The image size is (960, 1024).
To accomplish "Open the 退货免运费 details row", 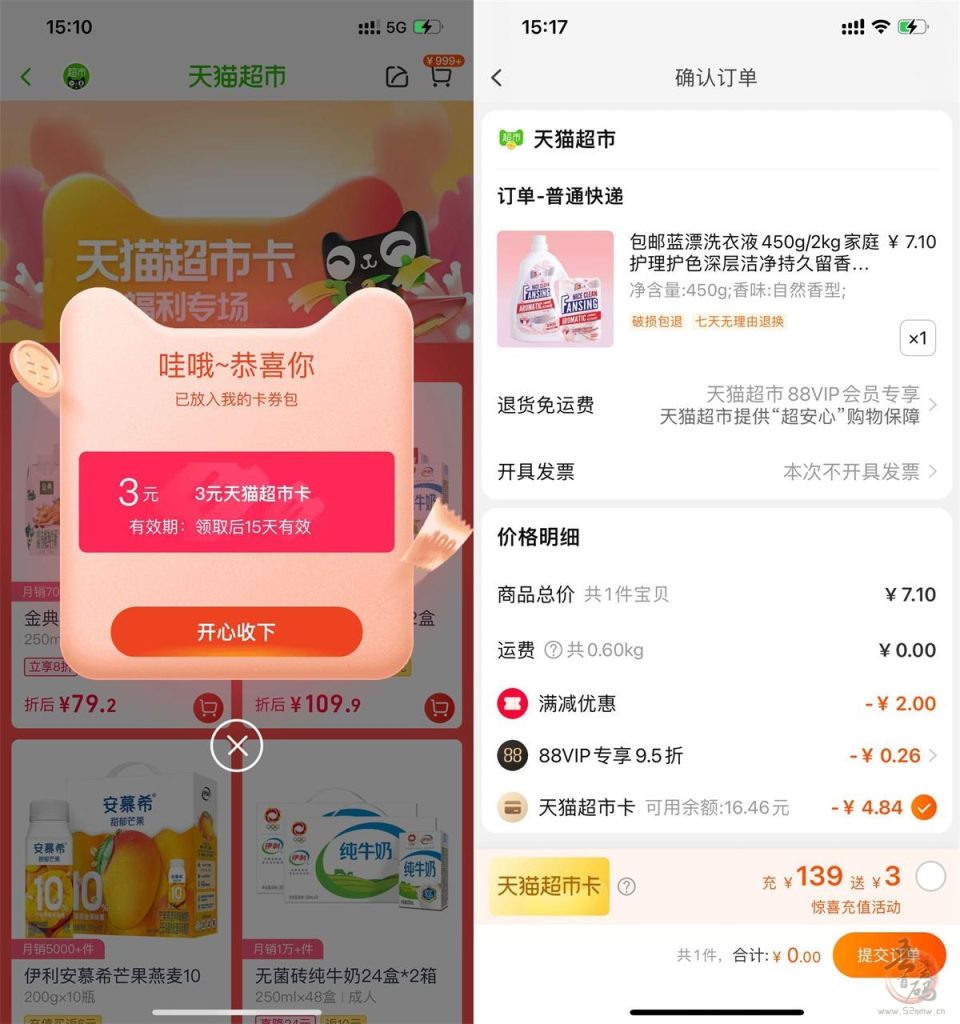I will tap(716, 405).
